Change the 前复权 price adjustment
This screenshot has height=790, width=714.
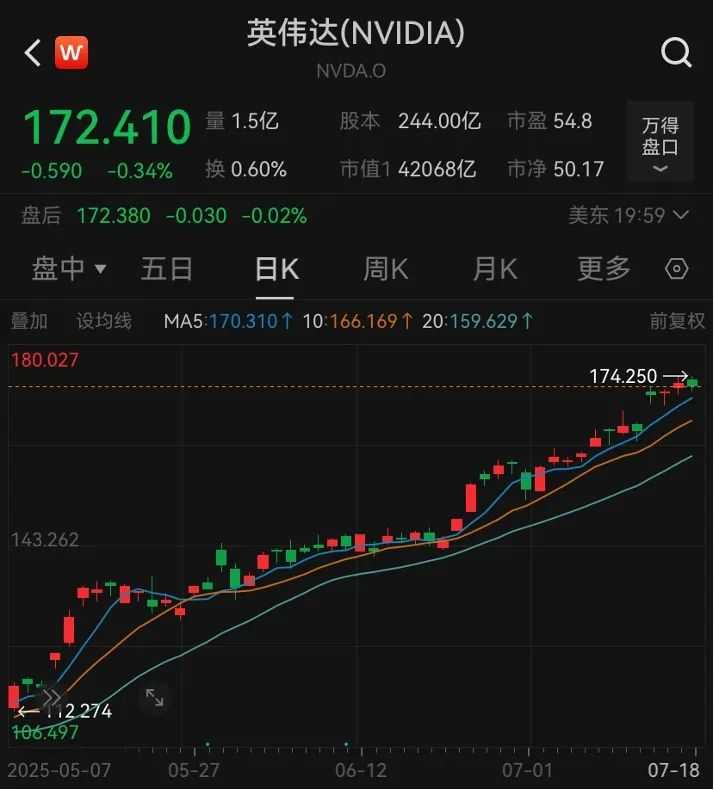677,321
